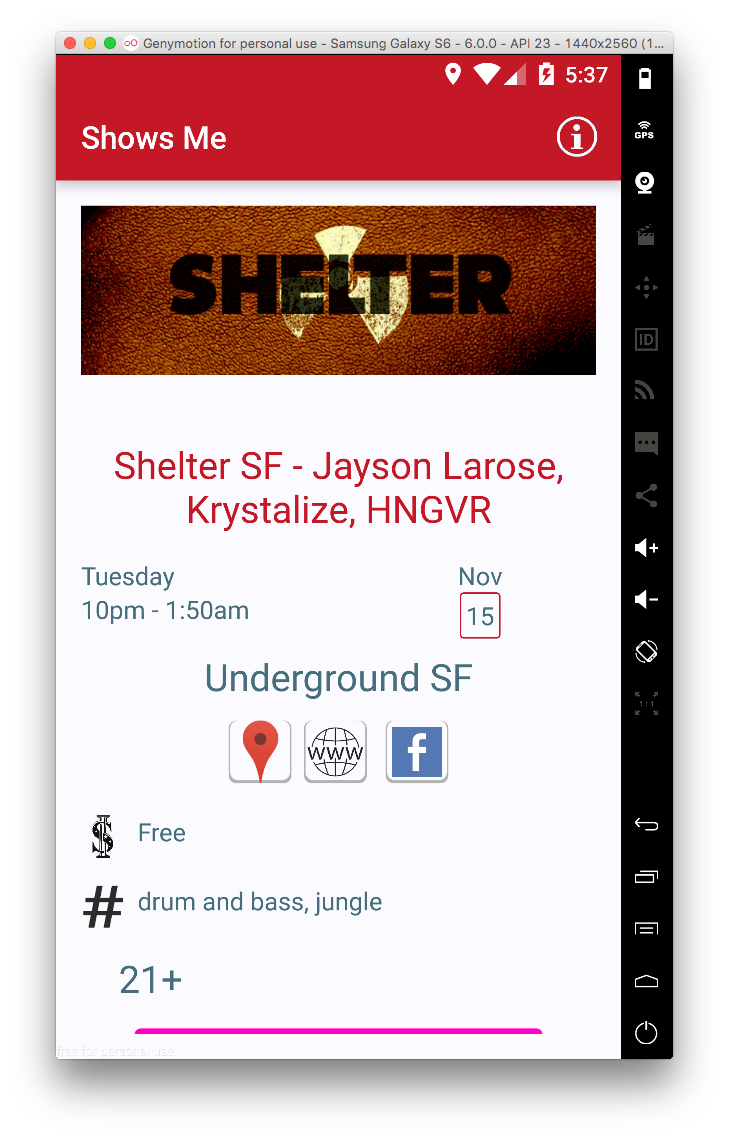The height and width of the screenshot is (1139, 729).
Task: Open the event's Facebook page
Action: (x=416, y=750)
